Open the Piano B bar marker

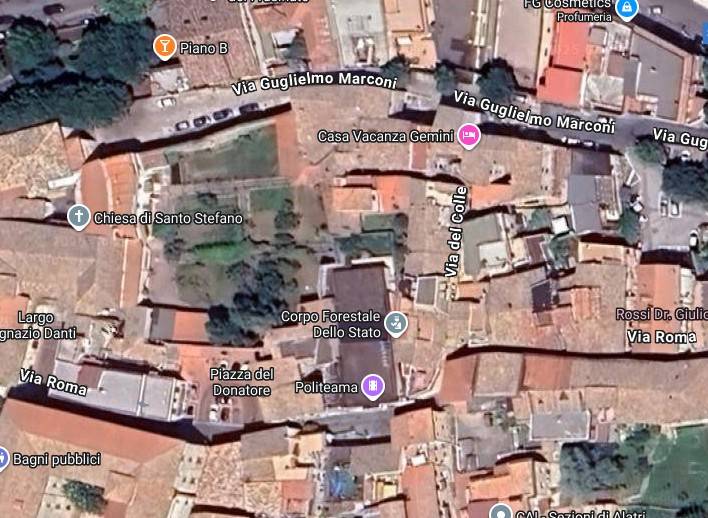click(x=164, y=46)
